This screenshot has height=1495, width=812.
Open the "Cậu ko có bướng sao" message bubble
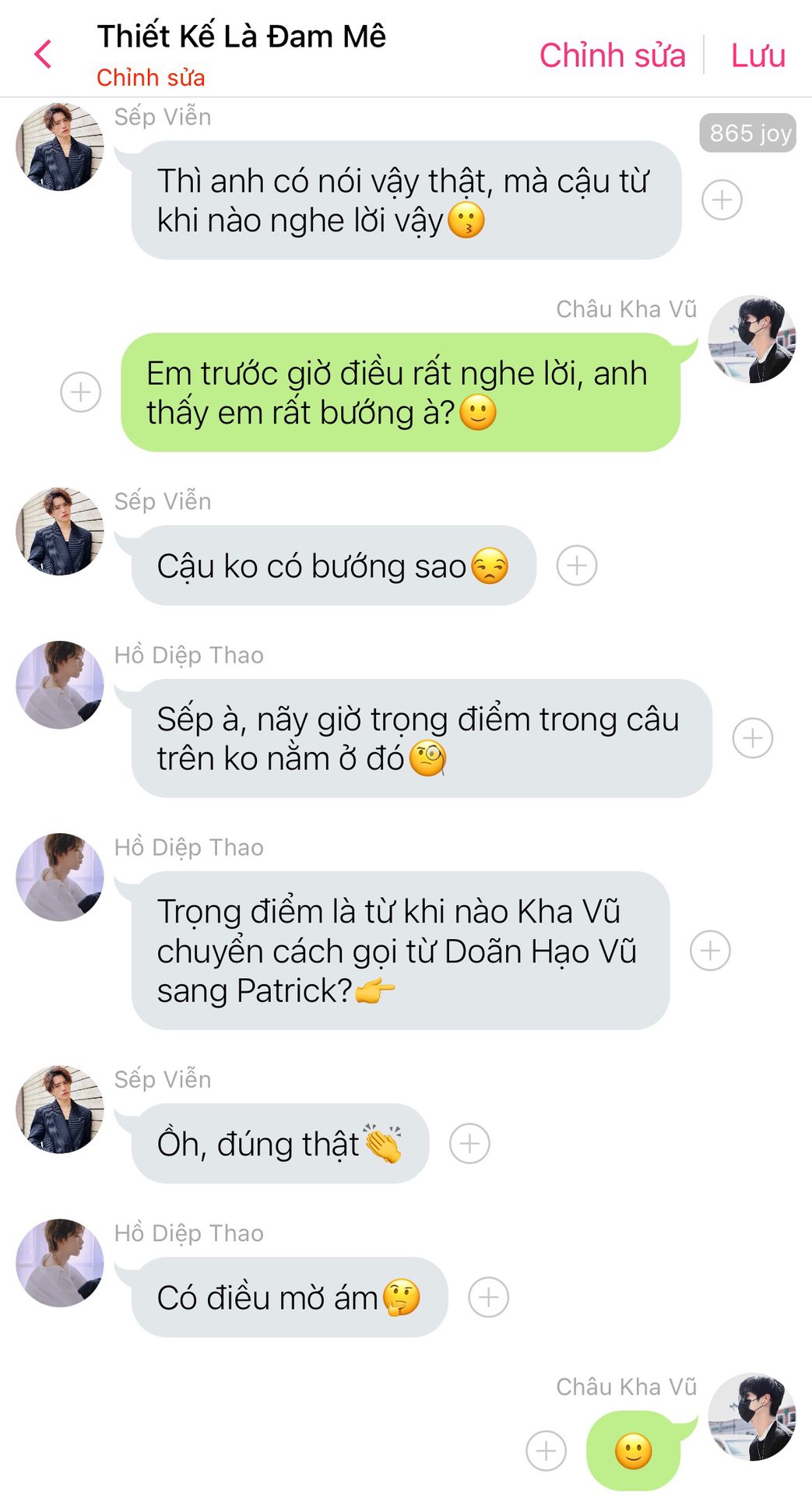pos(333,565)
